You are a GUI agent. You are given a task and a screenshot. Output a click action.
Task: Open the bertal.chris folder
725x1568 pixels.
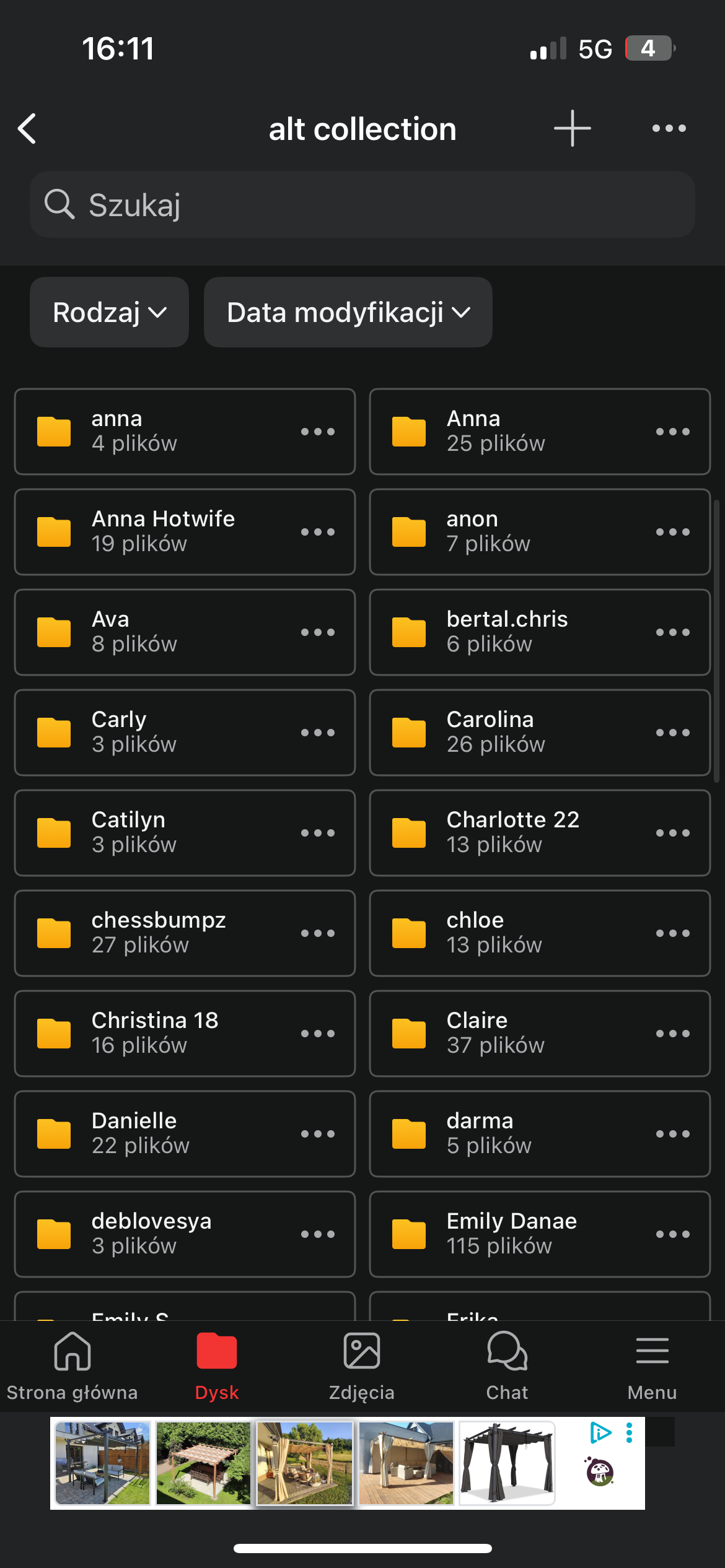507,632
